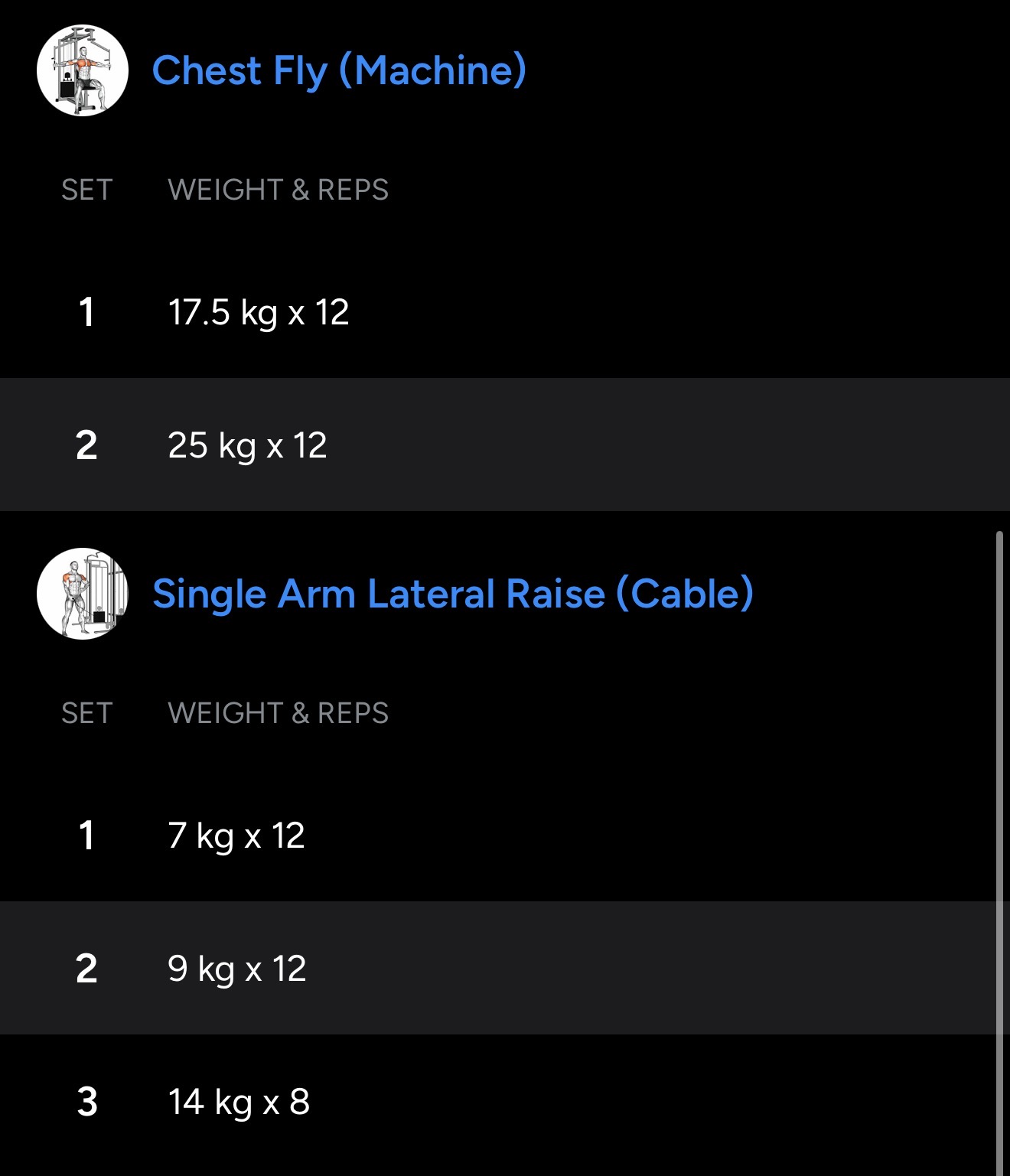The image size is (1010, 1176).
Task: Open Chest Fly (Machine) exercise details
Action: 339,70
